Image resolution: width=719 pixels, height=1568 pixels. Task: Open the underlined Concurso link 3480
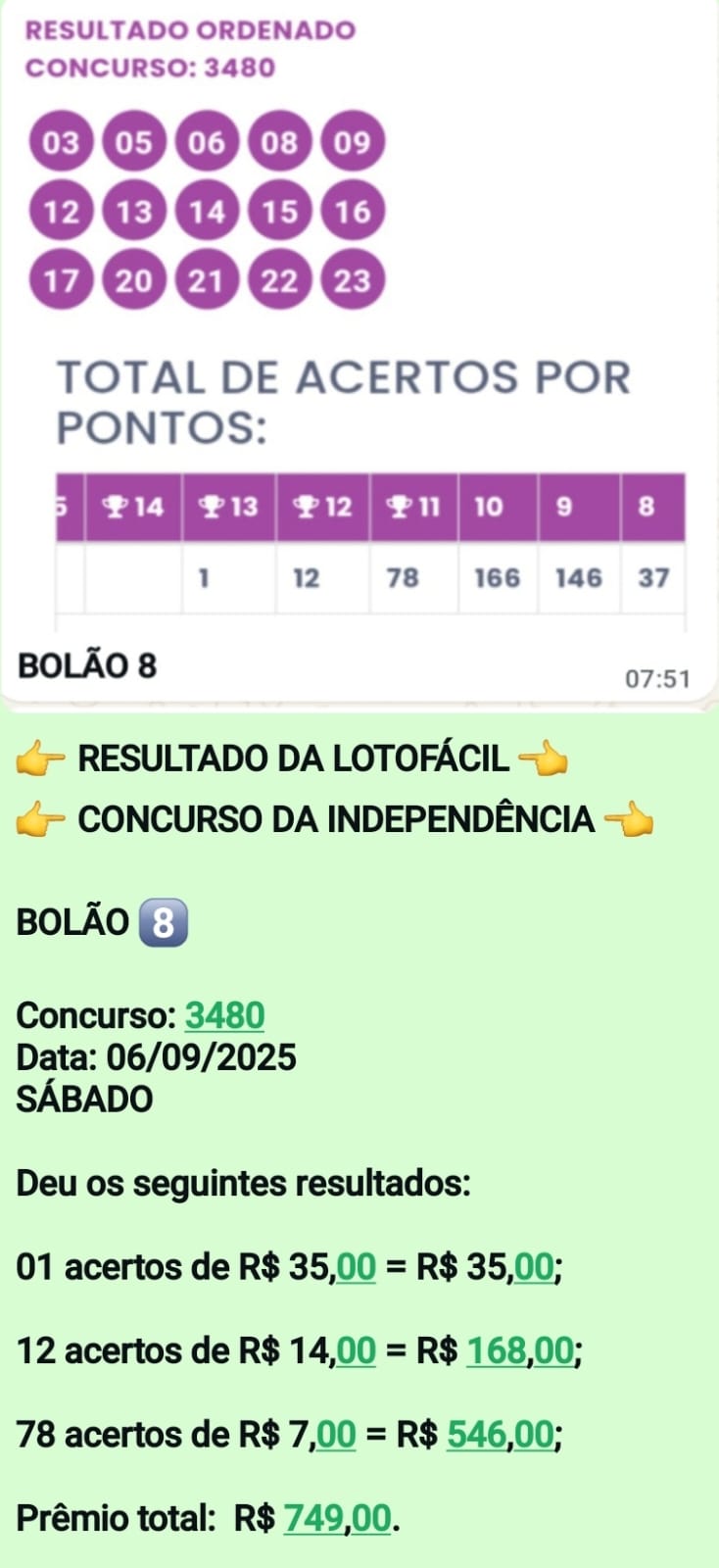coord(225,1016)
